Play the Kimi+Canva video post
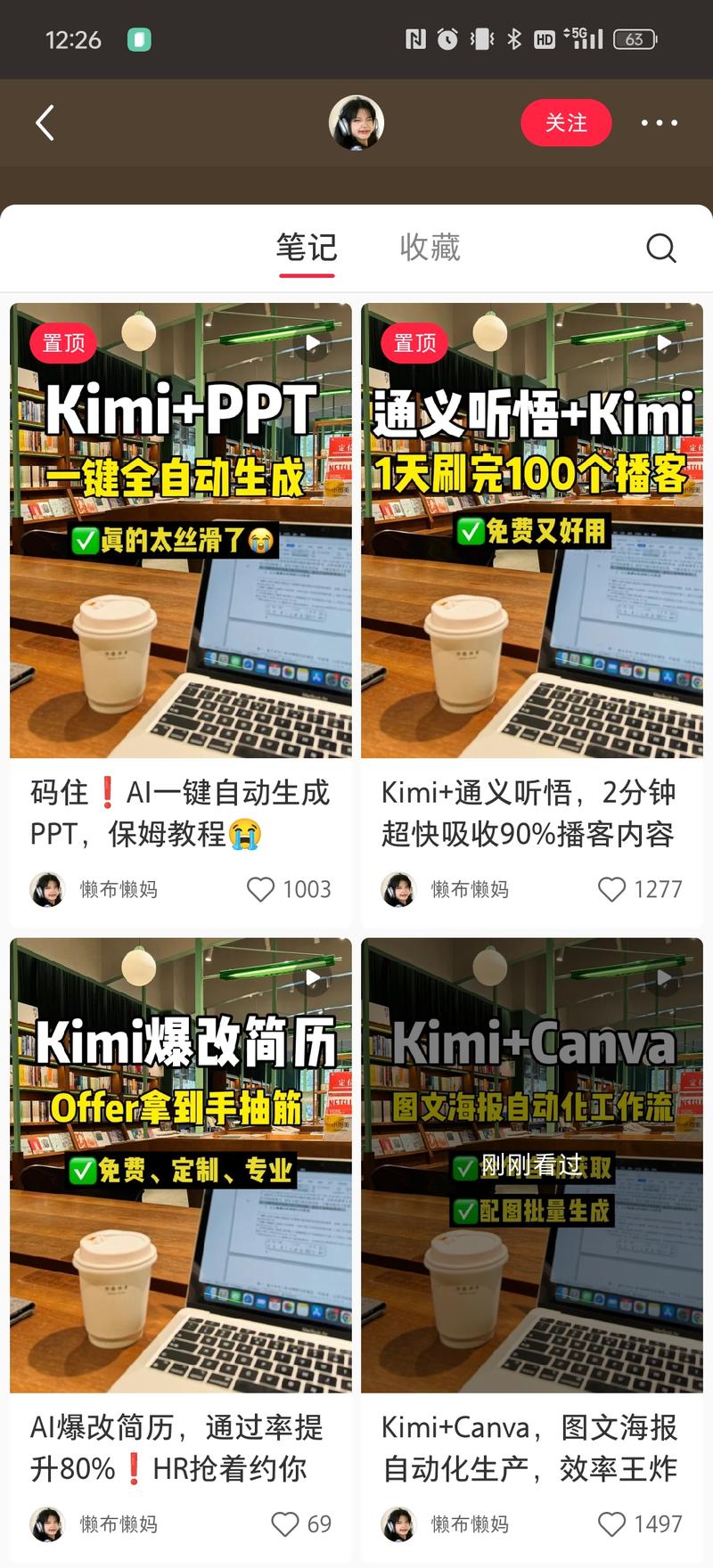 tap(663, 976)
